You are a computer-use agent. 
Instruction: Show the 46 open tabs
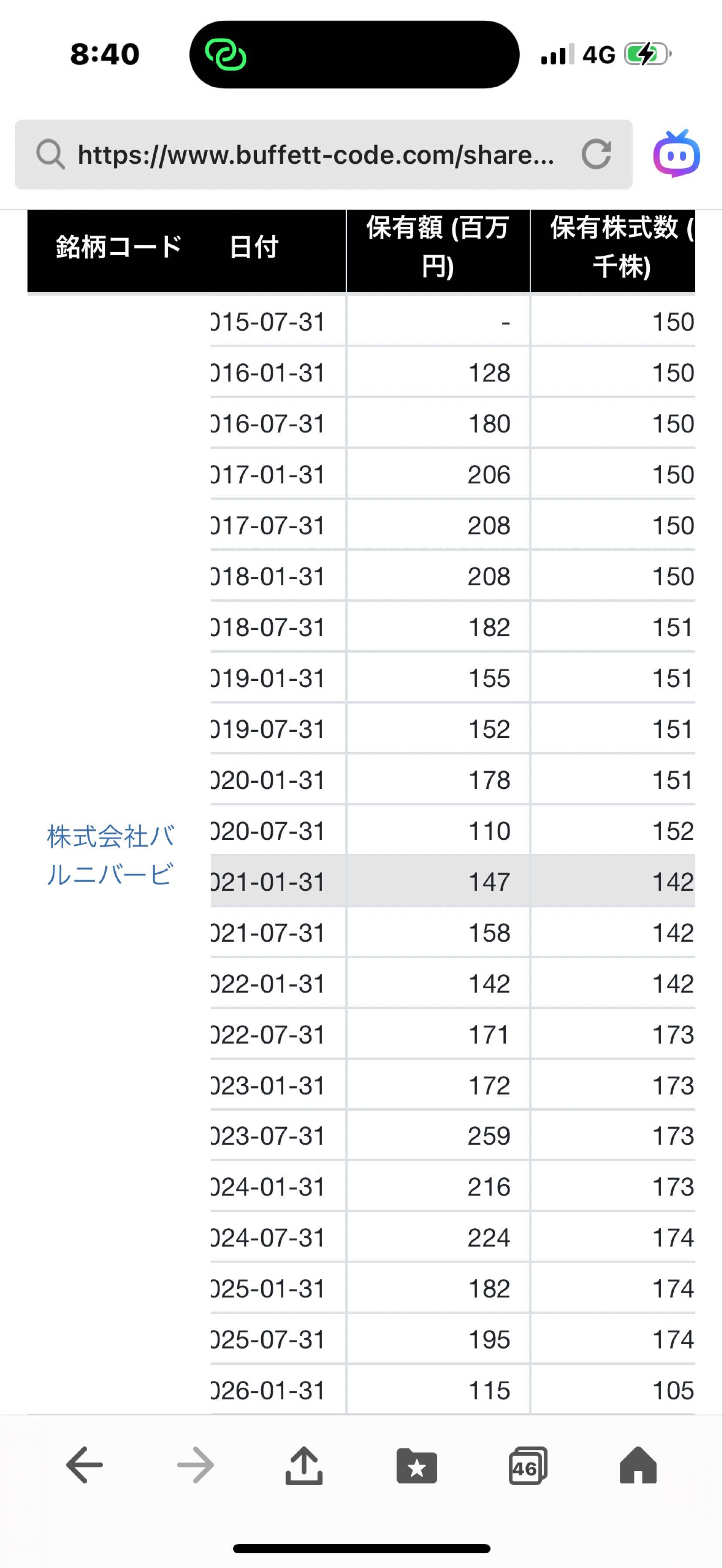[x=527, y=1465]
